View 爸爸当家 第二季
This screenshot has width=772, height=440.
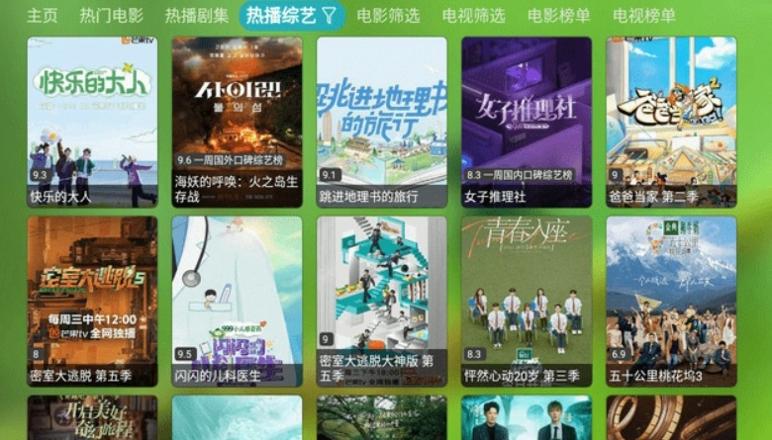click(x=671, y=121)
